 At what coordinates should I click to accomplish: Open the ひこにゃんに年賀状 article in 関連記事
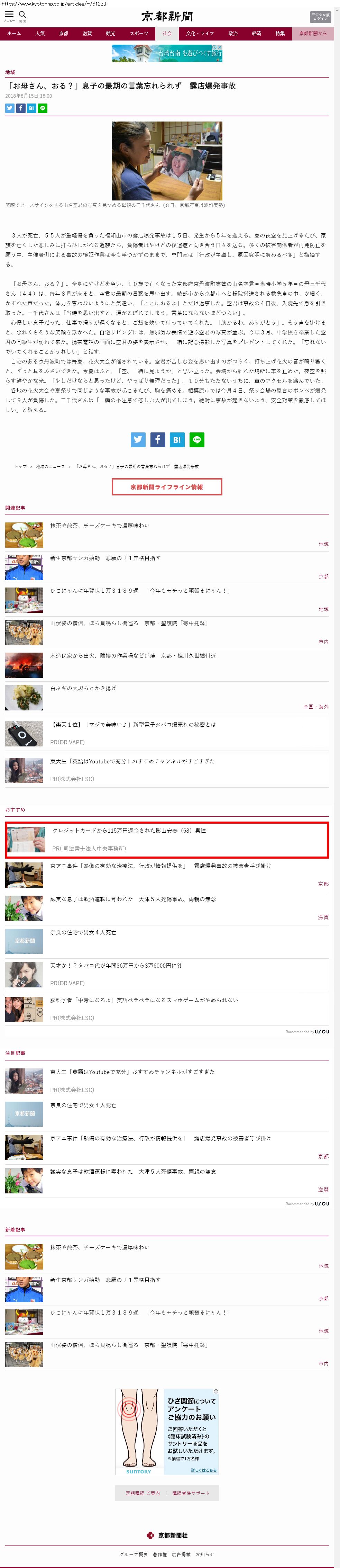click(140, 590)
